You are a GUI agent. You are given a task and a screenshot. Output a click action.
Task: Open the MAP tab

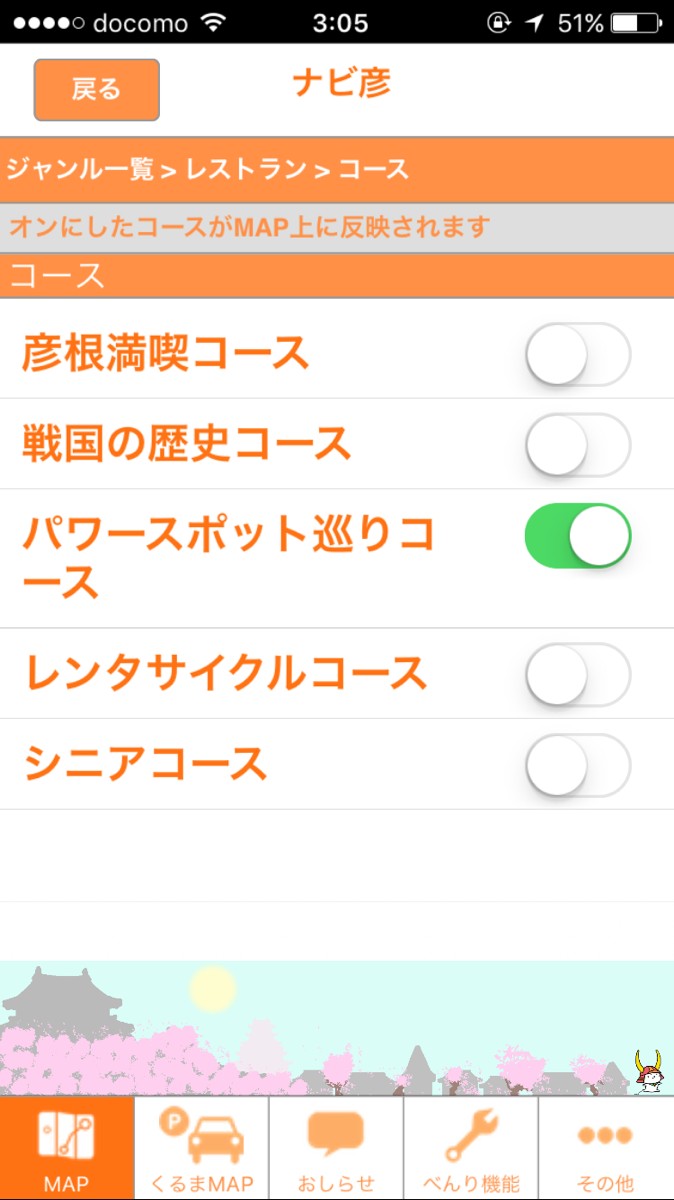coord(67,1148)
